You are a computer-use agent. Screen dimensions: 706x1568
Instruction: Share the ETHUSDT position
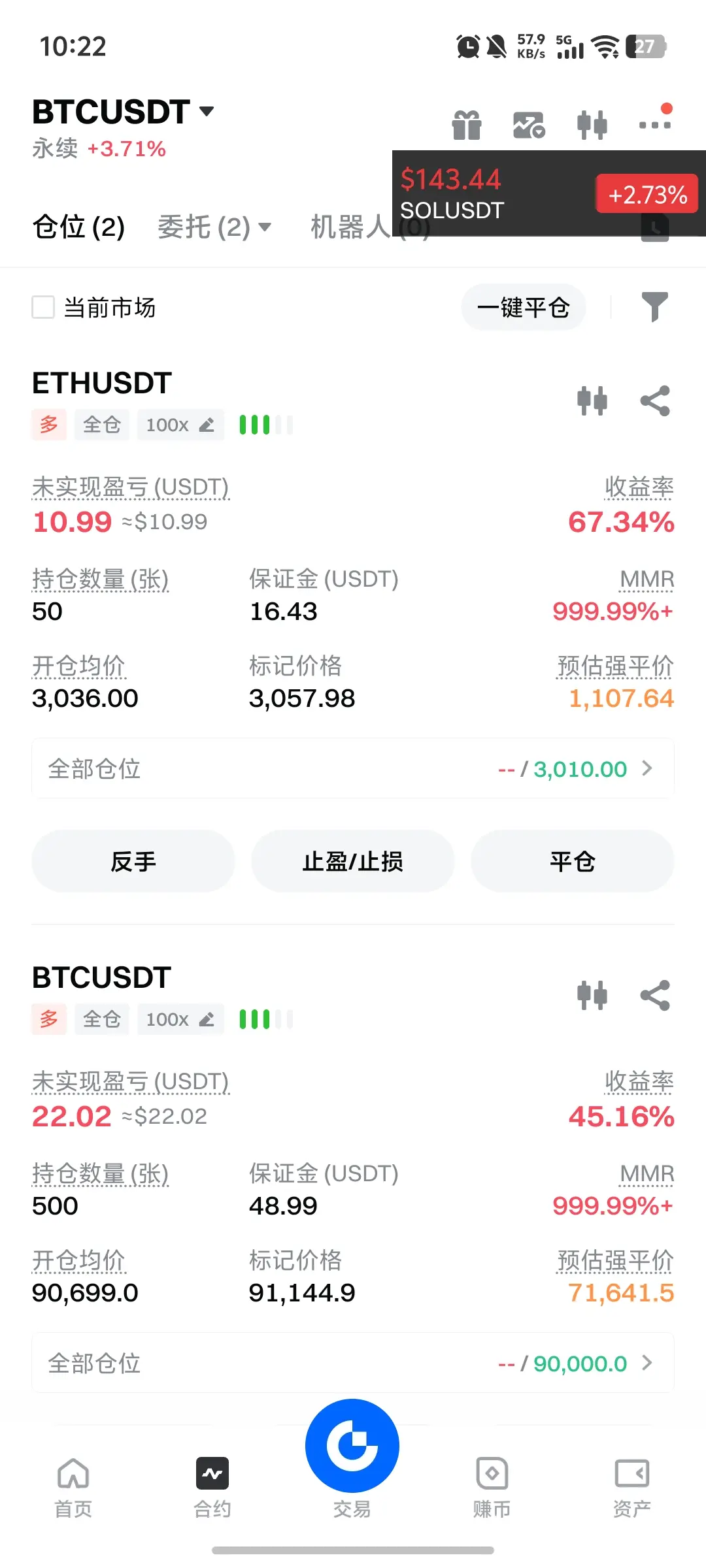655,400
